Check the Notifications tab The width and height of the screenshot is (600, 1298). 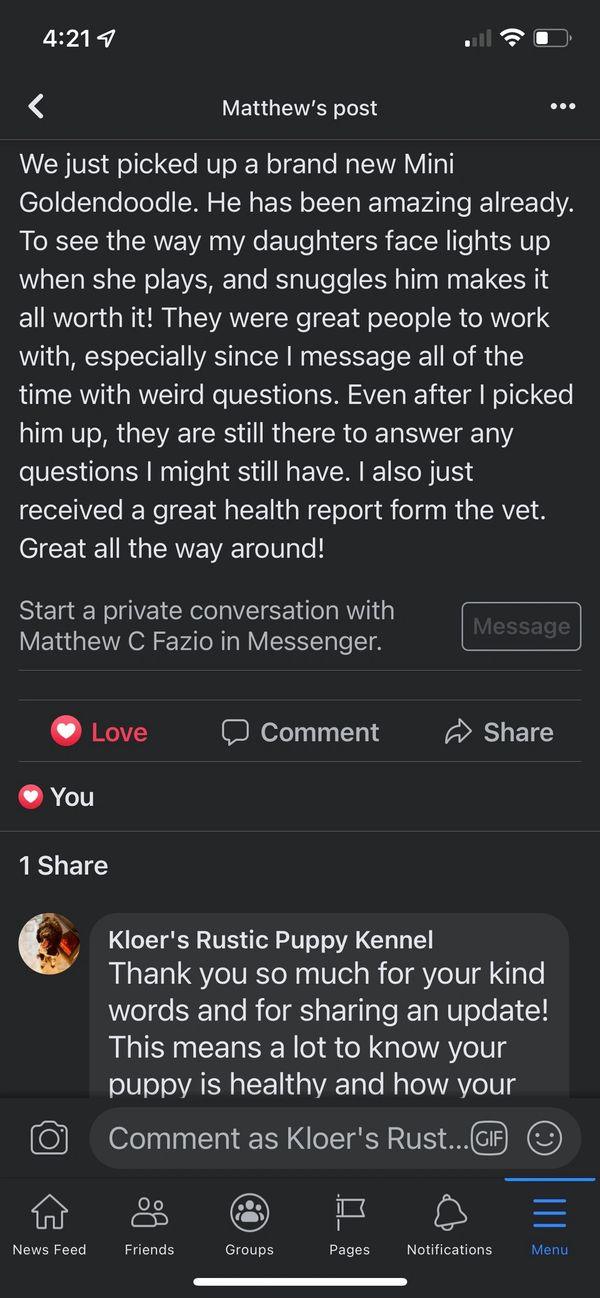click(x=449, y=1225)
